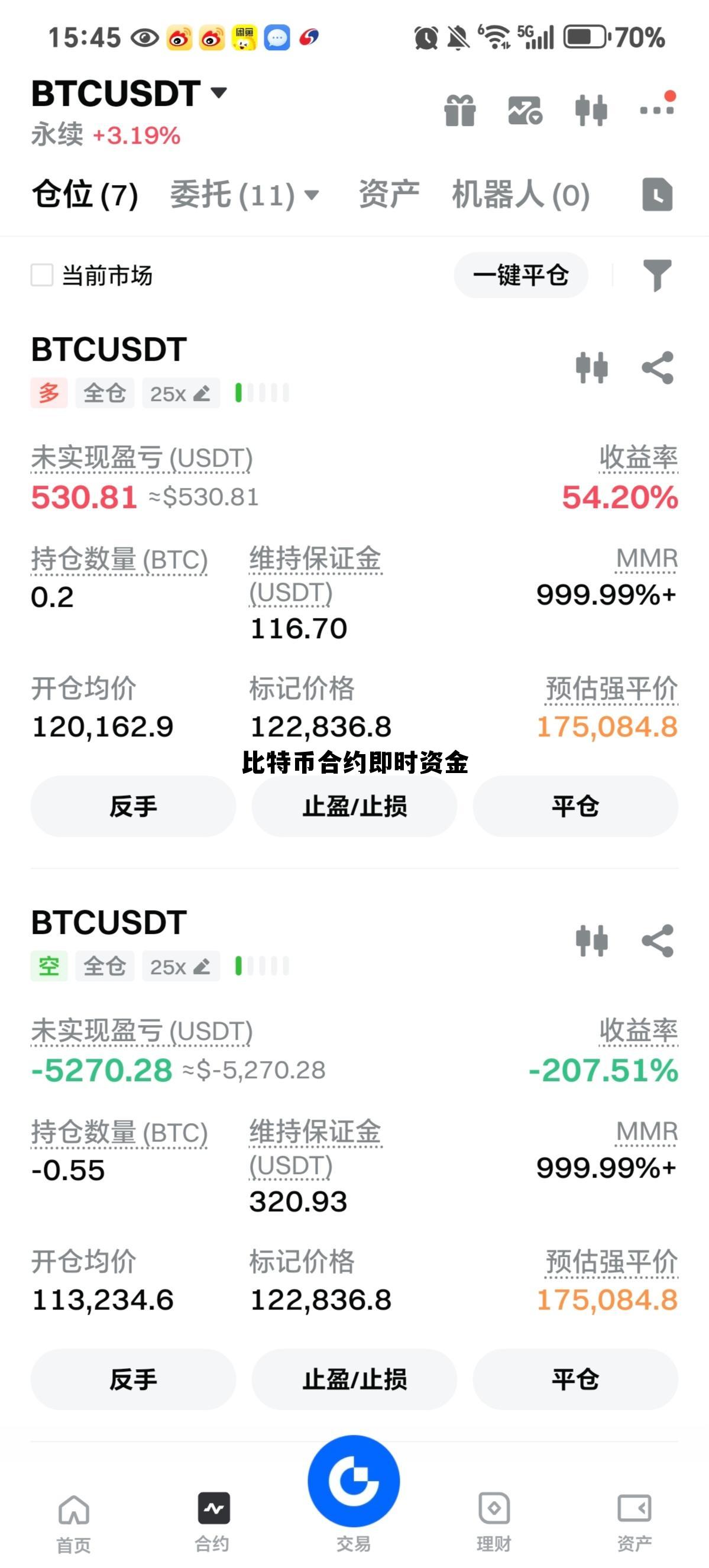
Task: Click the 一键平仓 button
Action: tap(520, 275)
